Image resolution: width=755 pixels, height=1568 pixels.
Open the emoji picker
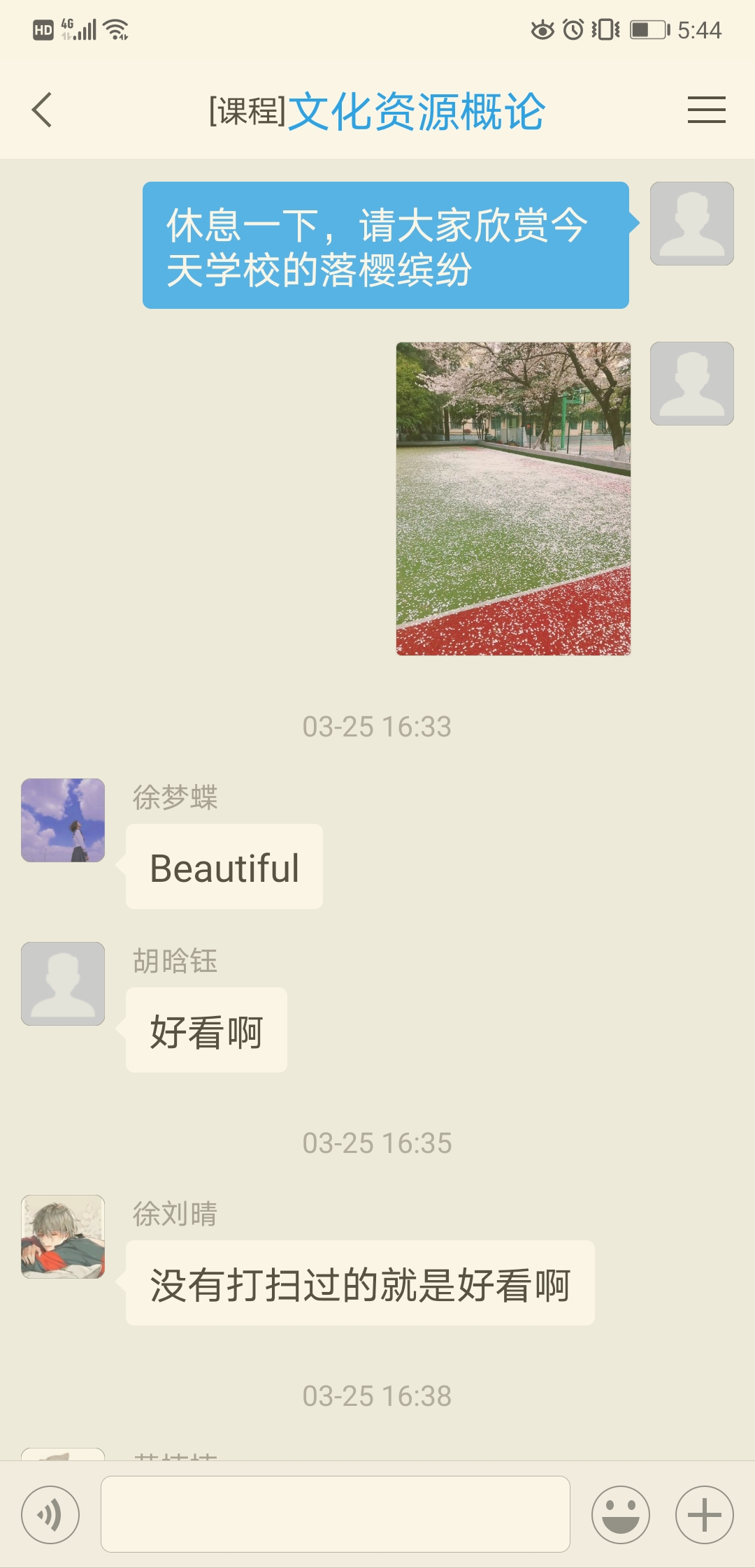tap(620, 1515)
